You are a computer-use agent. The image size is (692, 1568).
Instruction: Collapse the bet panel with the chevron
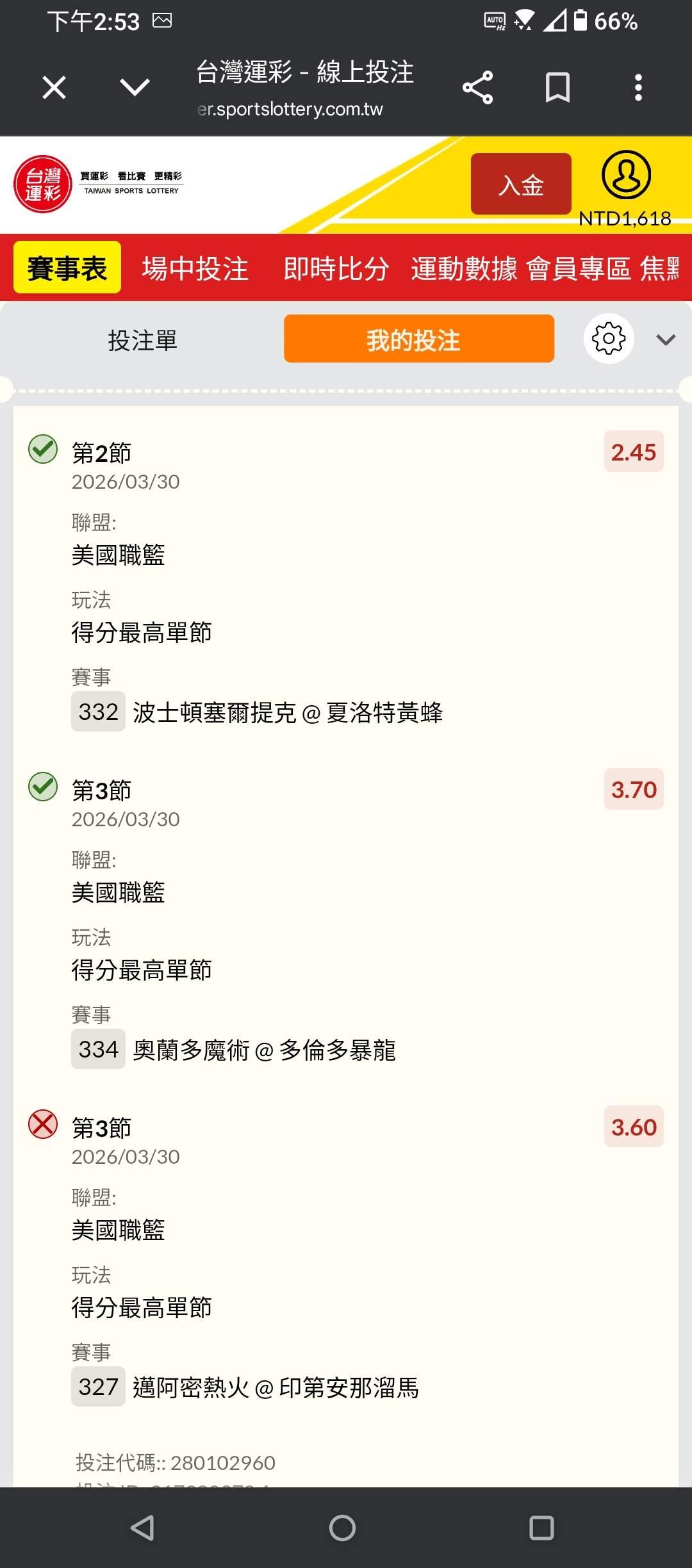coord(666,339)
